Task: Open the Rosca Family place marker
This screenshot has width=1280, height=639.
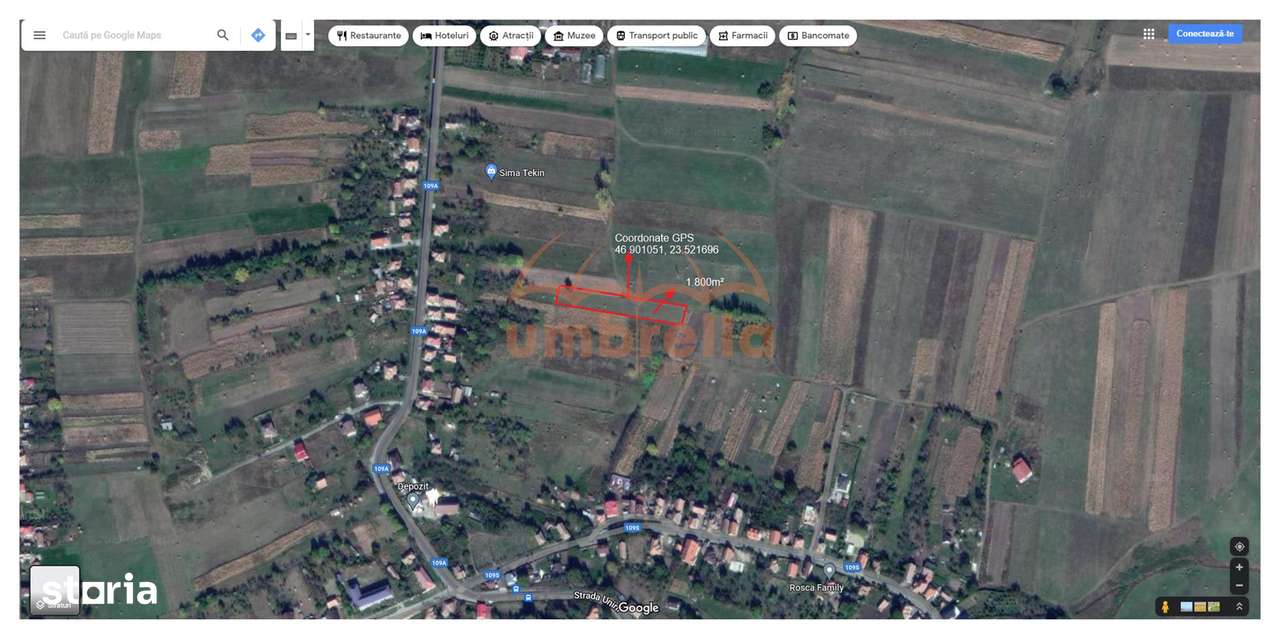Action: (x=828, y=570)
